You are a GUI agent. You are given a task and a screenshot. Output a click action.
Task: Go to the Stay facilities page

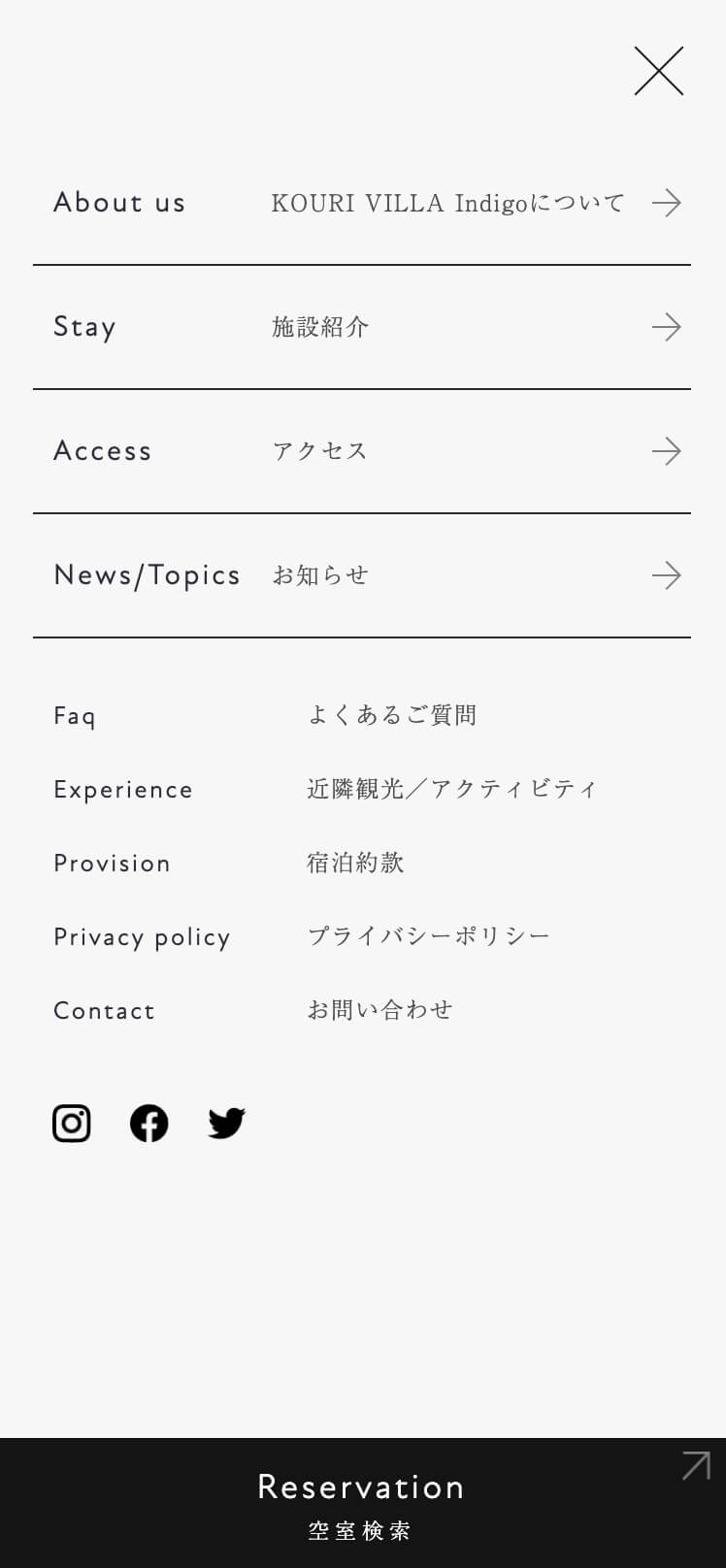(x=361, y=327)
